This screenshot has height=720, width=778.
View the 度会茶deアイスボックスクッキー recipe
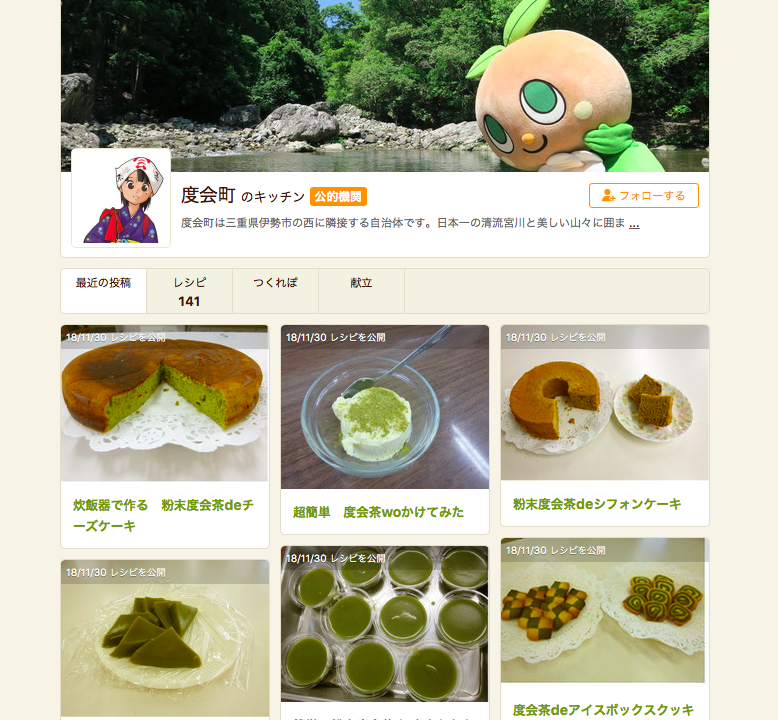tap(603, 709)
